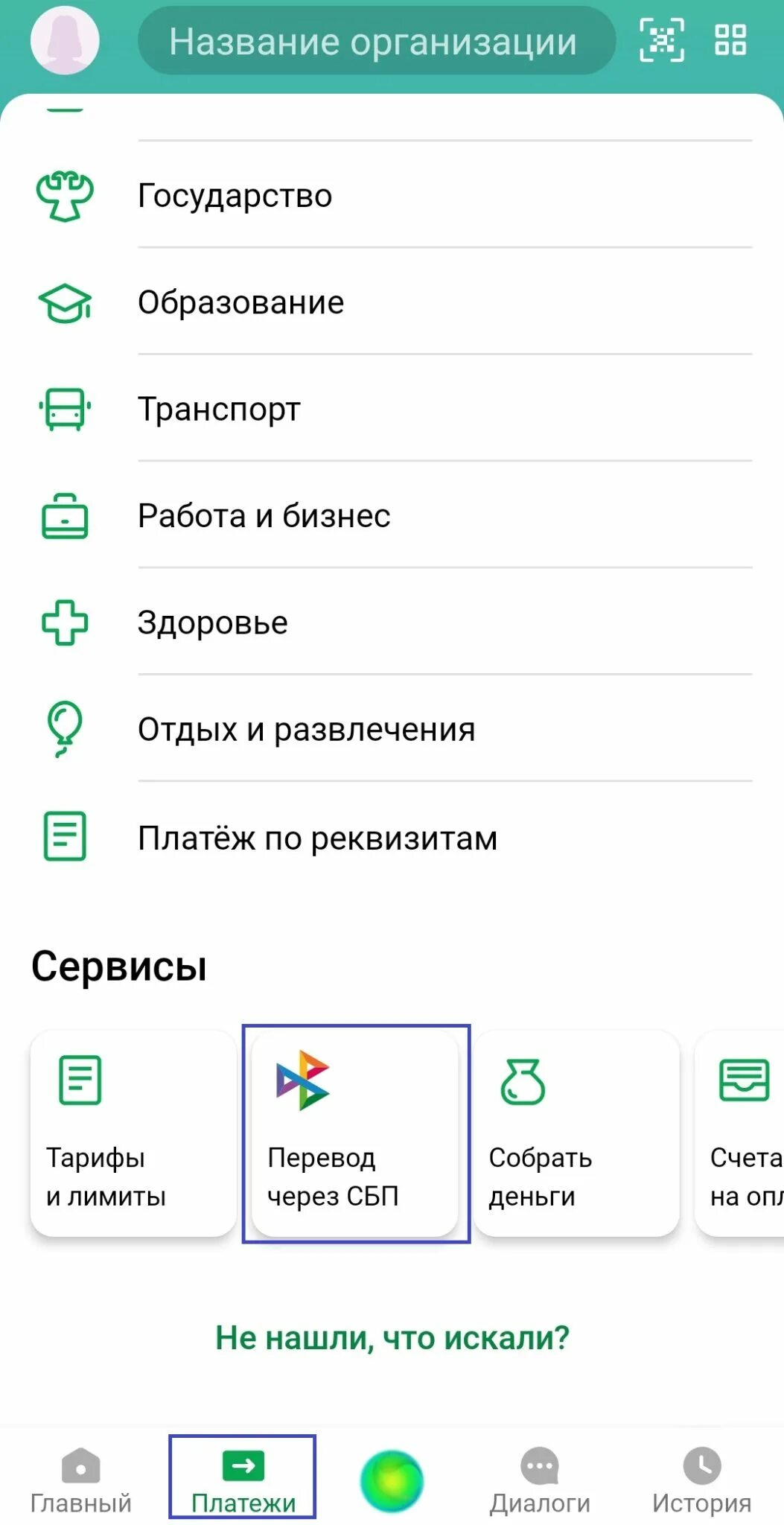The image size is (784, 1525).
Task: Open Перевод через СБП service
Action: [355, 1133]
